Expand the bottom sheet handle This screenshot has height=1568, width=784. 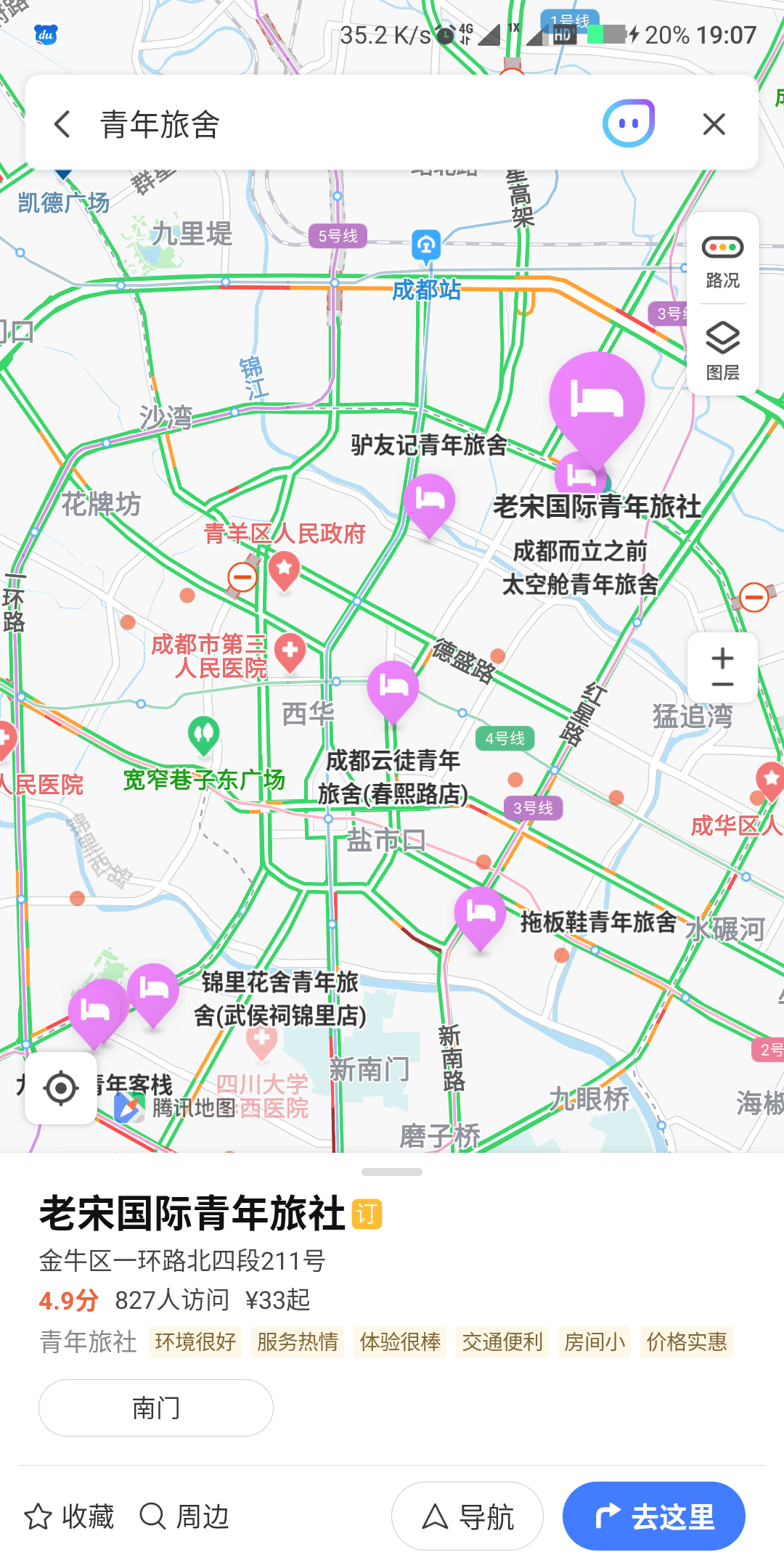[392, 1172]
